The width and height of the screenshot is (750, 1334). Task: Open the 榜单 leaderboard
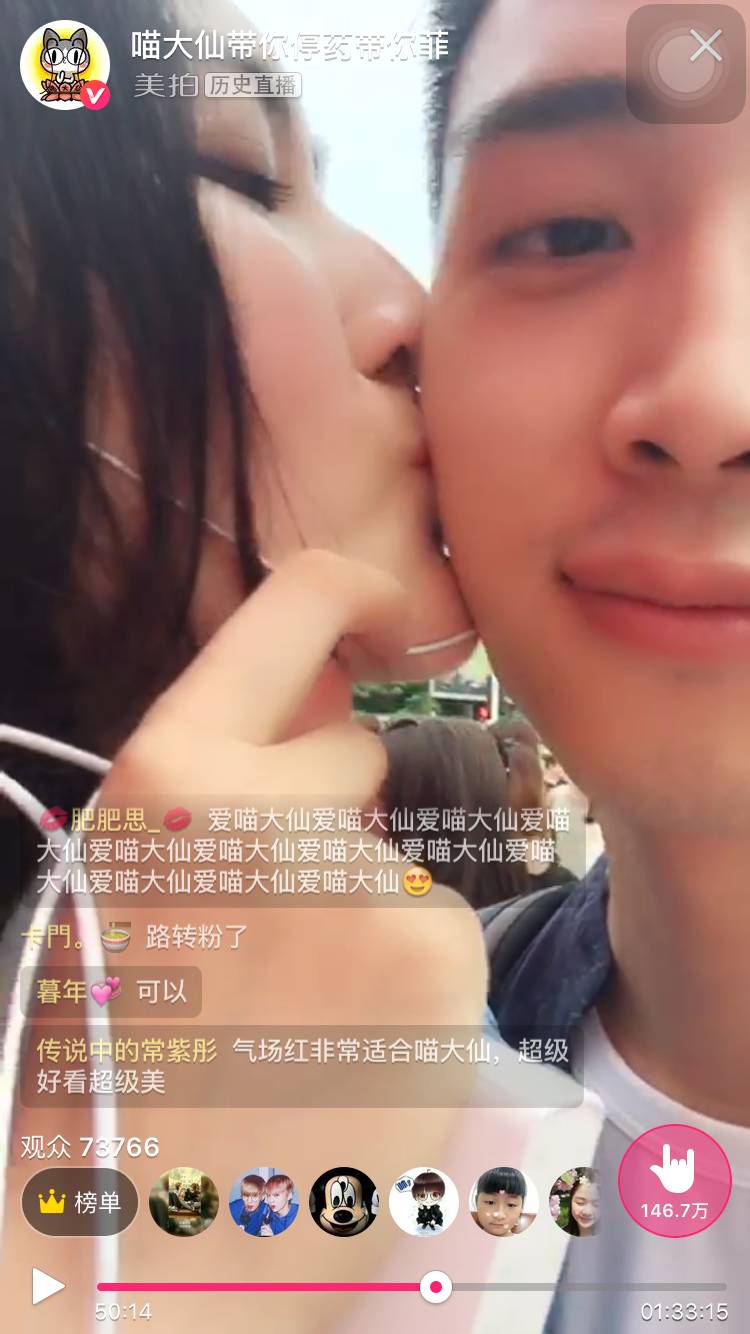80,1202
